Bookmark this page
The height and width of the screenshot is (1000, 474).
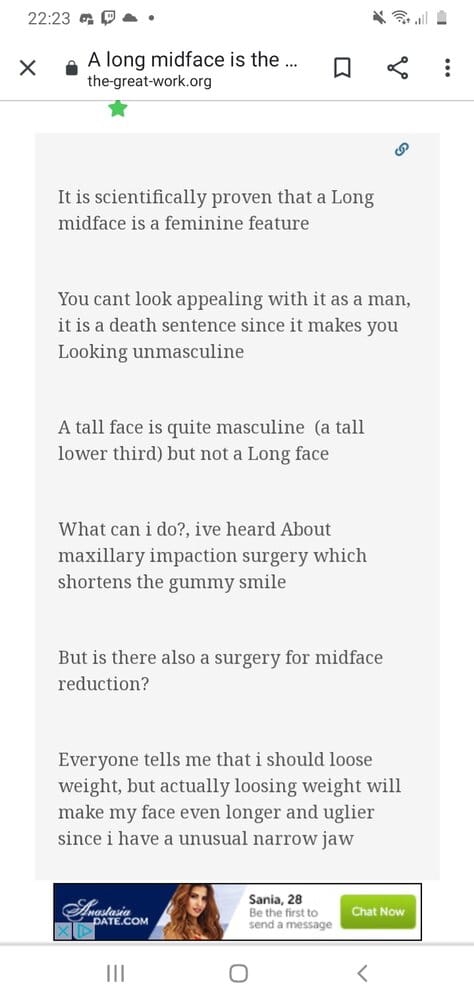tap(343, 68)
